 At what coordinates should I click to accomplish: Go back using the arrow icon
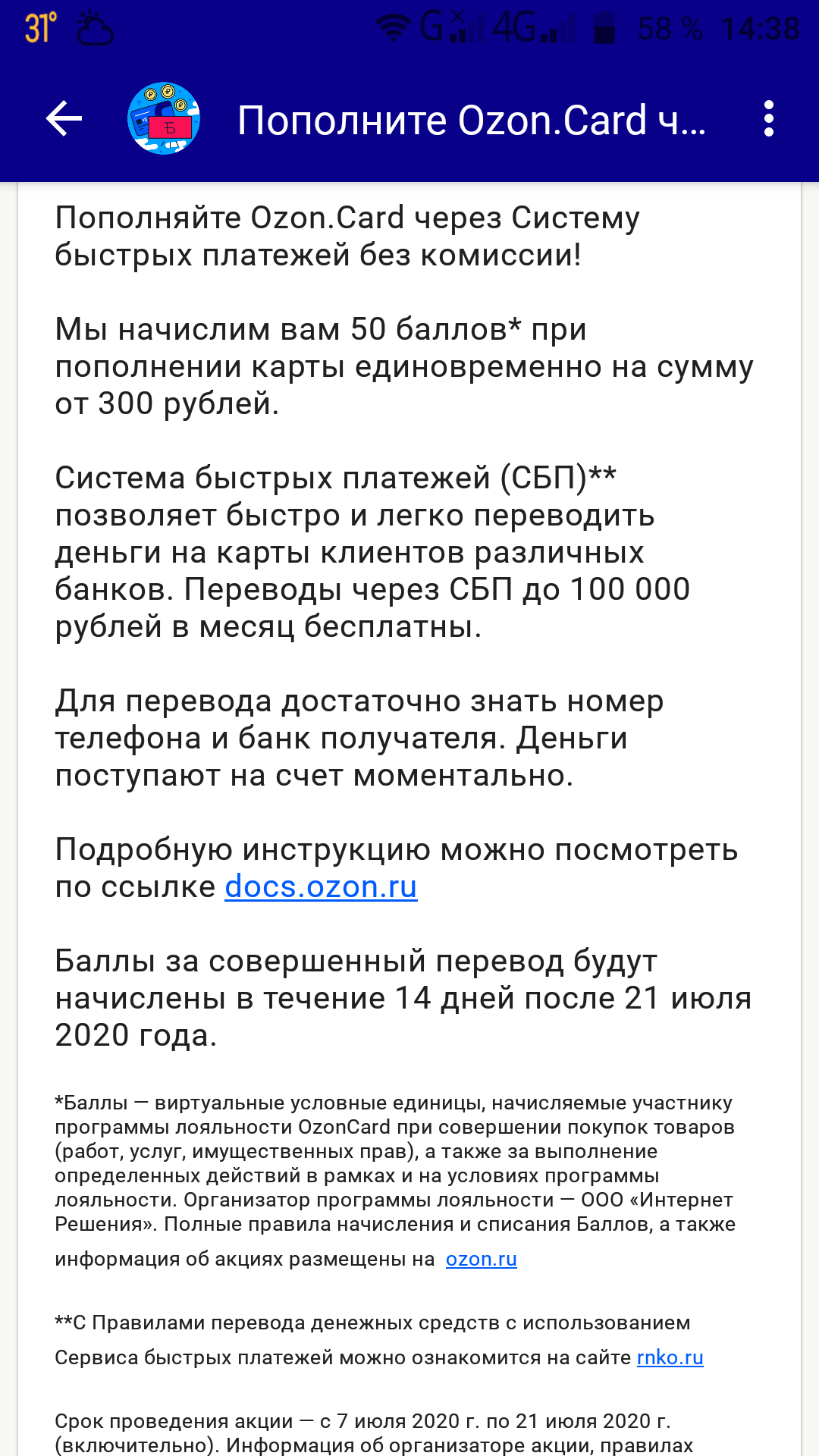tap(64, 119)
